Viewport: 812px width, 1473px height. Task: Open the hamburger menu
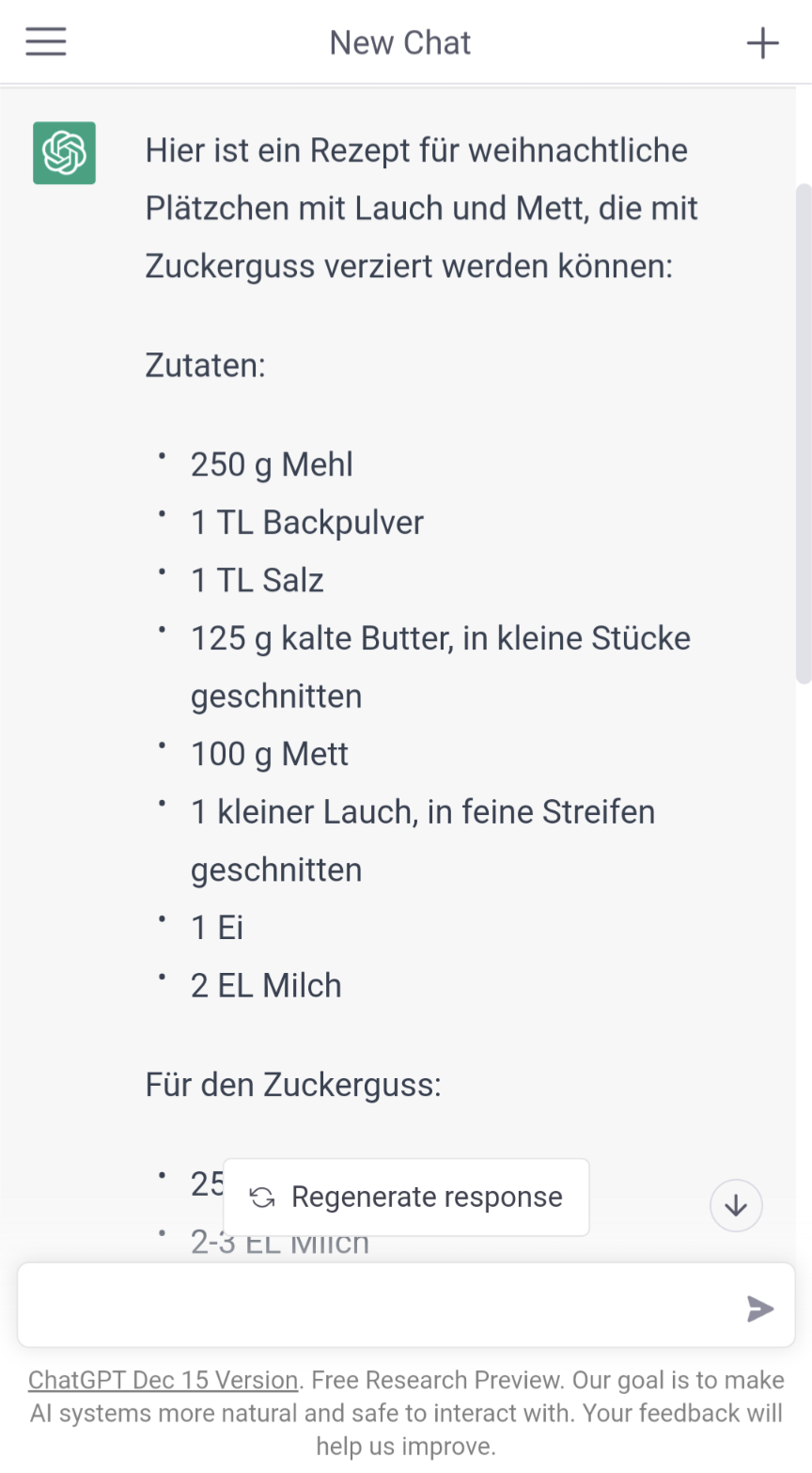(45, 42)
